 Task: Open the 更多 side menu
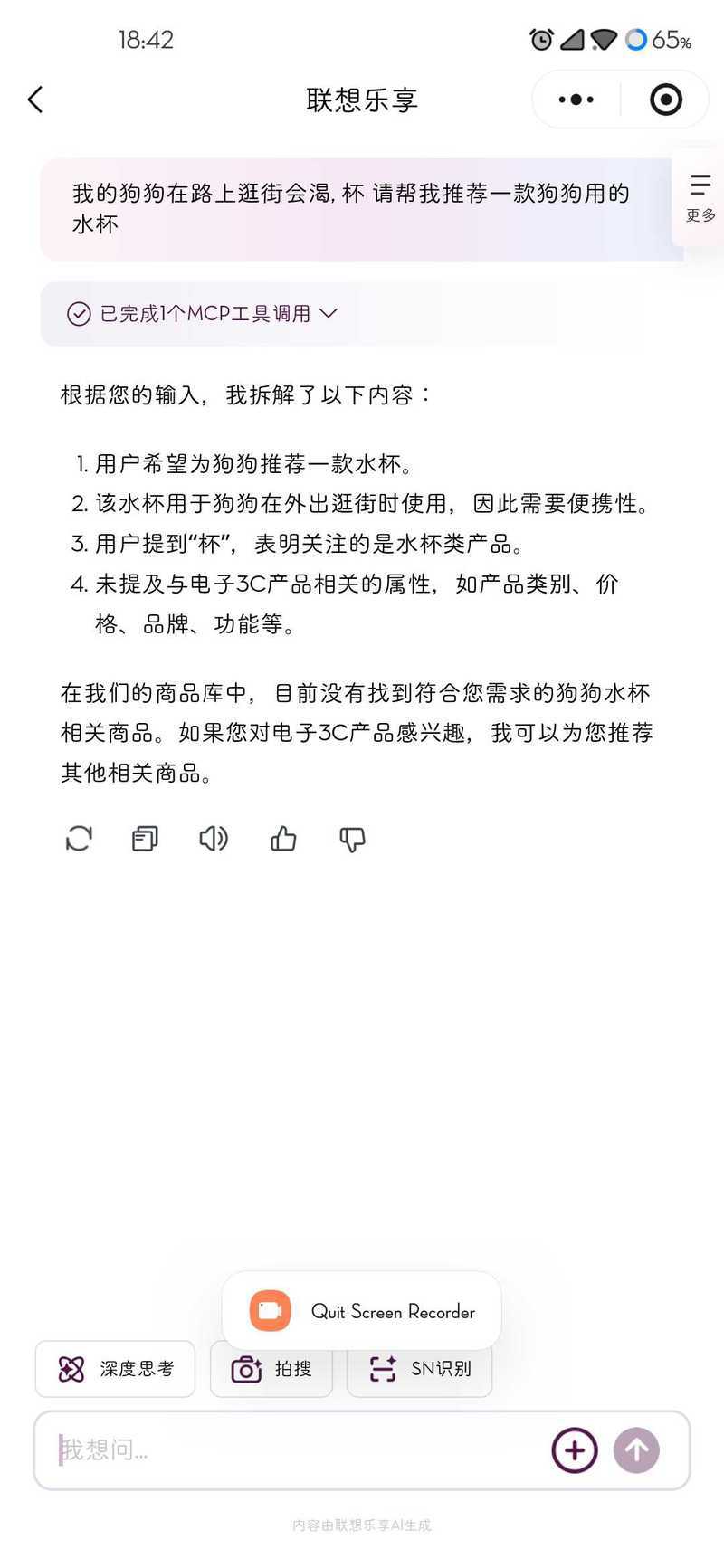tap(700, 197)
